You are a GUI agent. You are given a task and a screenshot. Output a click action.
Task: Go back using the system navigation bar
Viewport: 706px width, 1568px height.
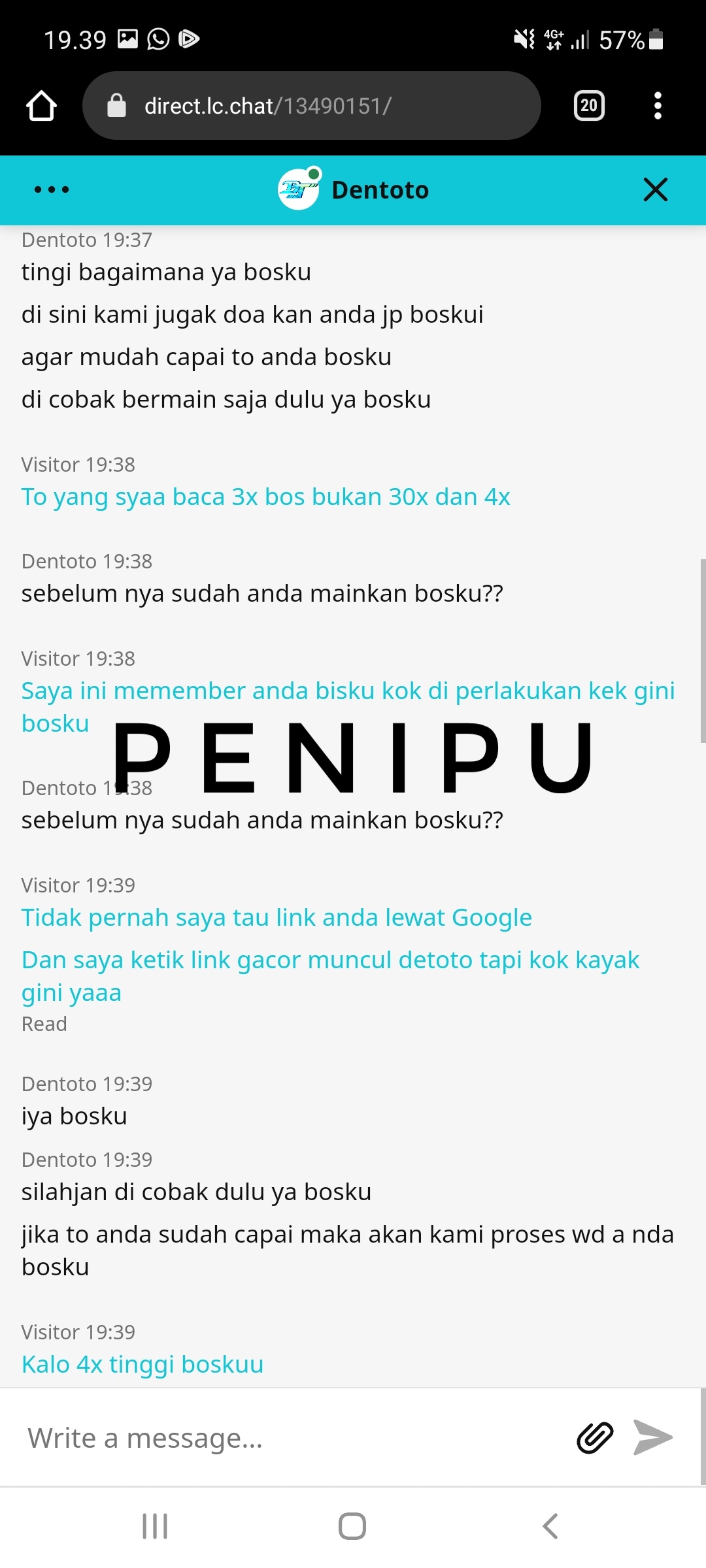coord(550,1526)
